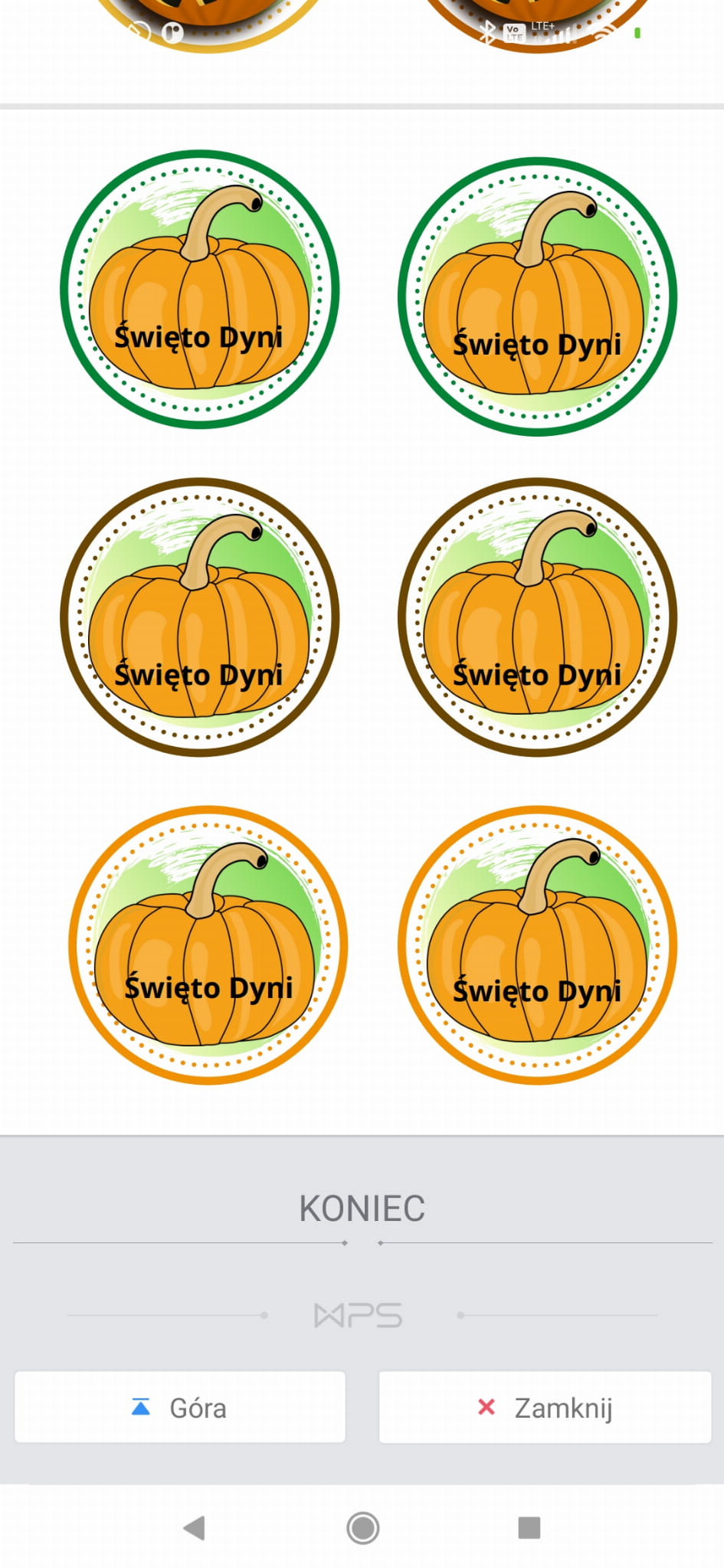Open the system home screen
This screenshot has width=724, height=1568.
tap(362, 1527)
